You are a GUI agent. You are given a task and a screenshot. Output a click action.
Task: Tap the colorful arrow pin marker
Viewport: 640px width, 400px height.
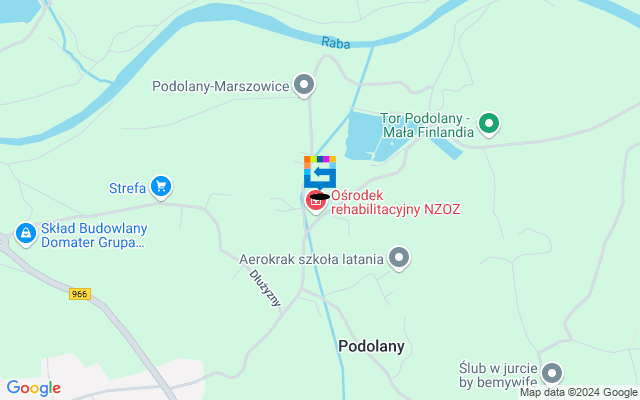320,171
